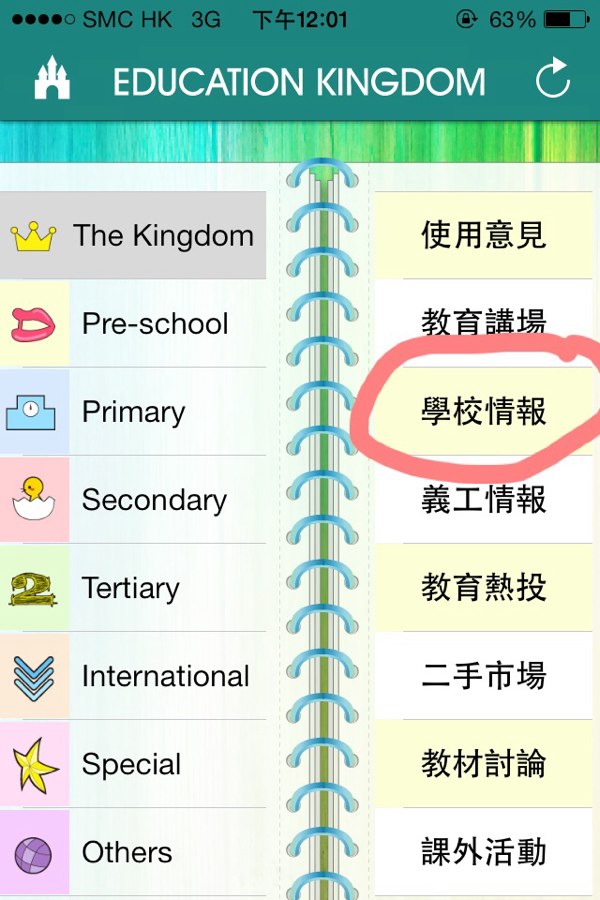Image resolution: width=600 pixels, height=900 pixels.
Task: Choose the Primary category
Action: tap(133, 412)
